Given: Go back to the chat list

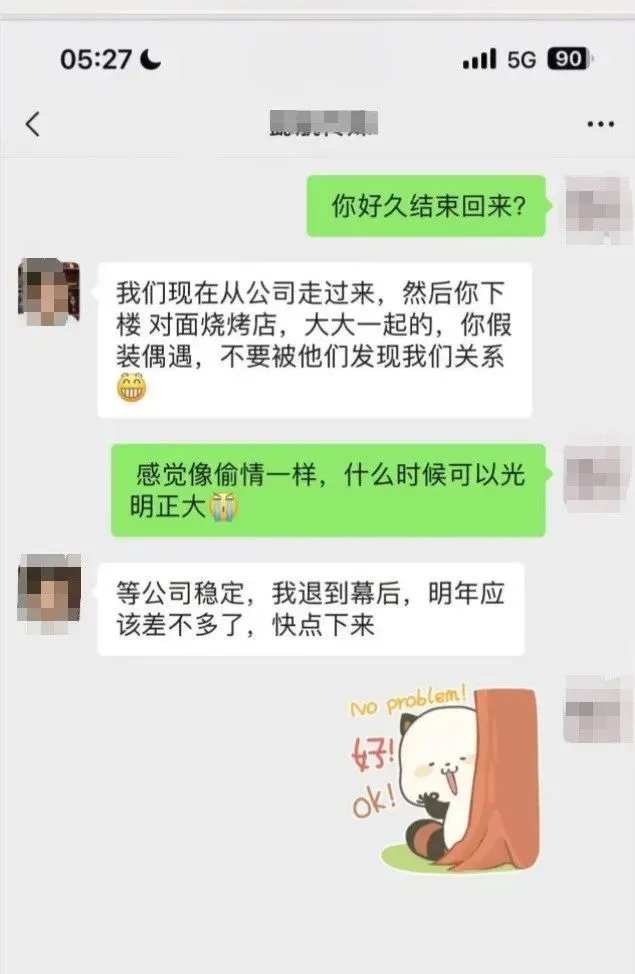Looking at the screenshot, I should pyautogui.click(x=33, y=124).
